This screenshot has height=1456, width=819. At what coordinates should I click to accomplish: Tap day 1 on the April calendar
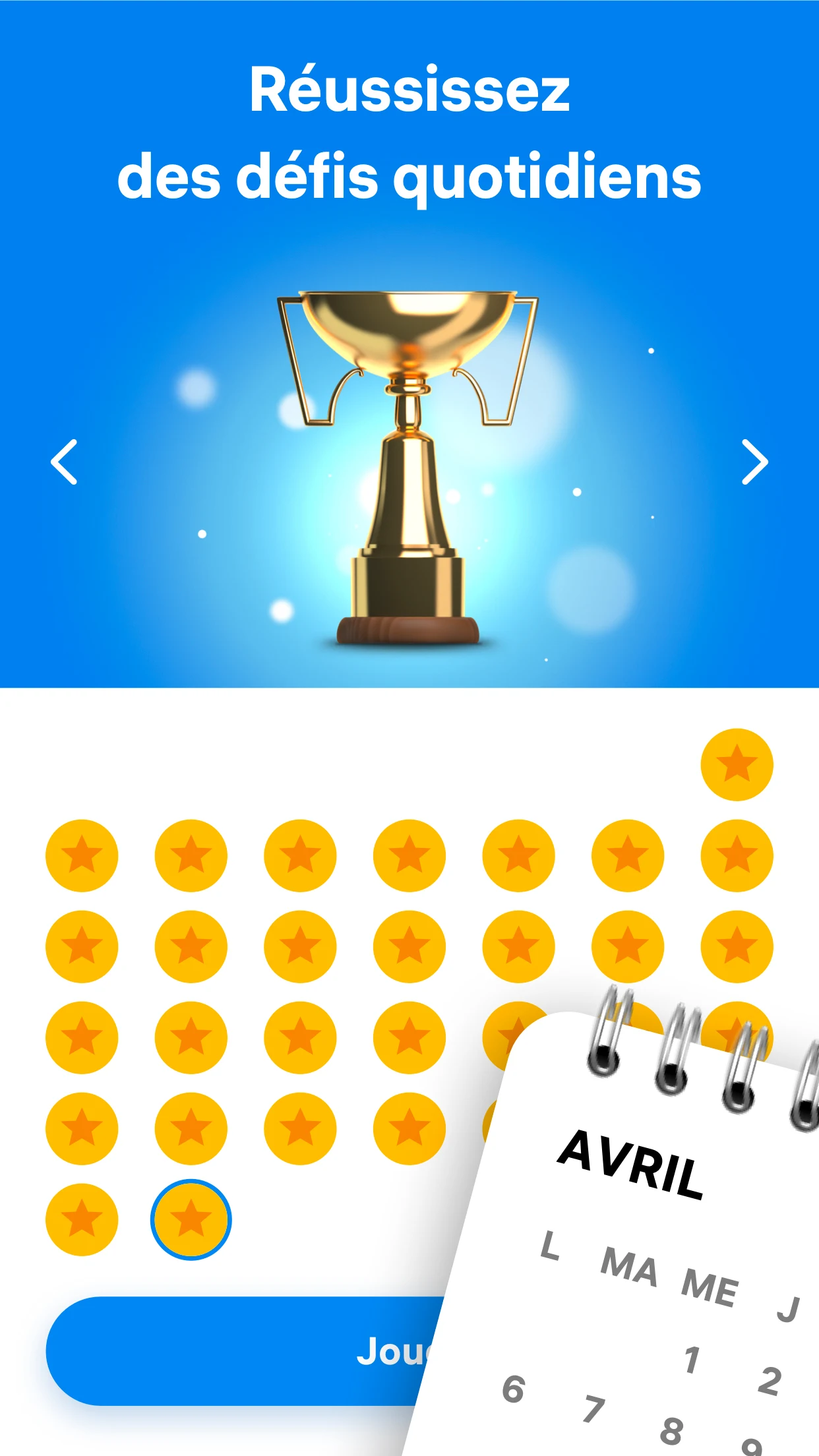point(692,1358)
